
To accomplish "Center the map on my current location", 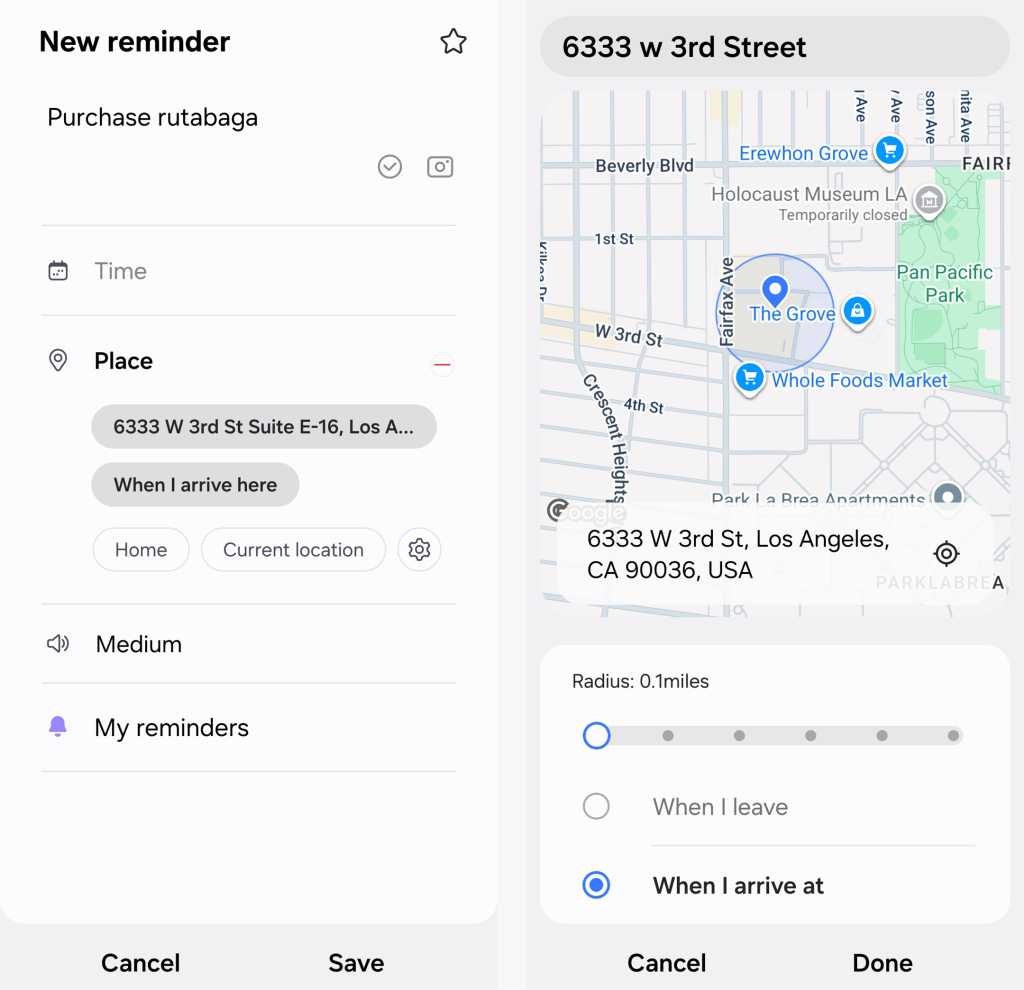I will click(946, 554).
